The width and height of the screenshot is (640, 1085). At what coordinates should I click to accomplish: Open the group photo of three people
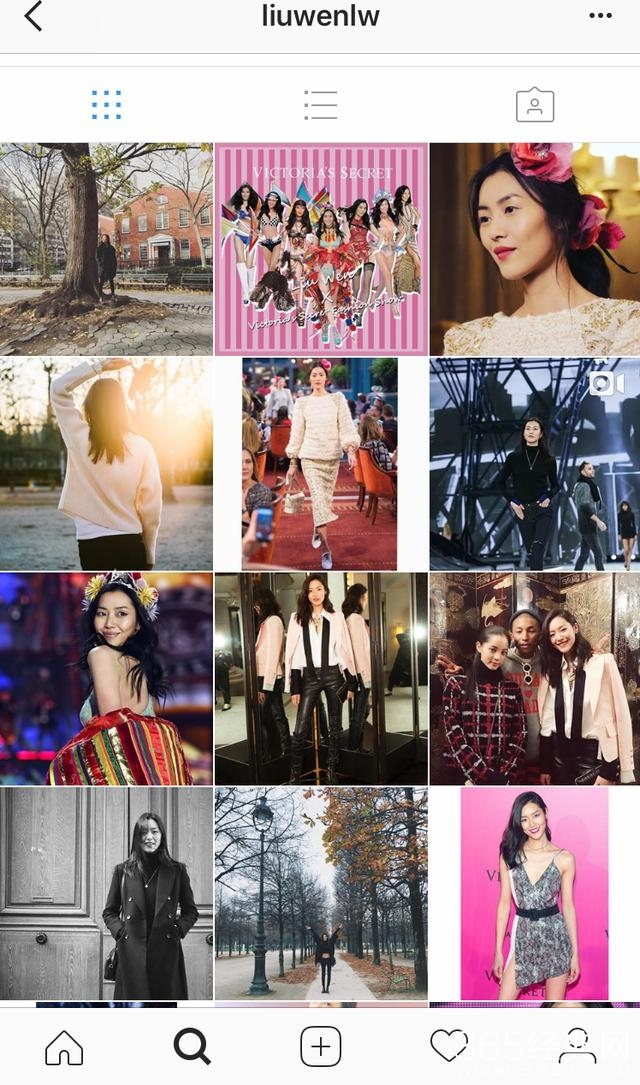pyautogui.click(x=535, y=679)
